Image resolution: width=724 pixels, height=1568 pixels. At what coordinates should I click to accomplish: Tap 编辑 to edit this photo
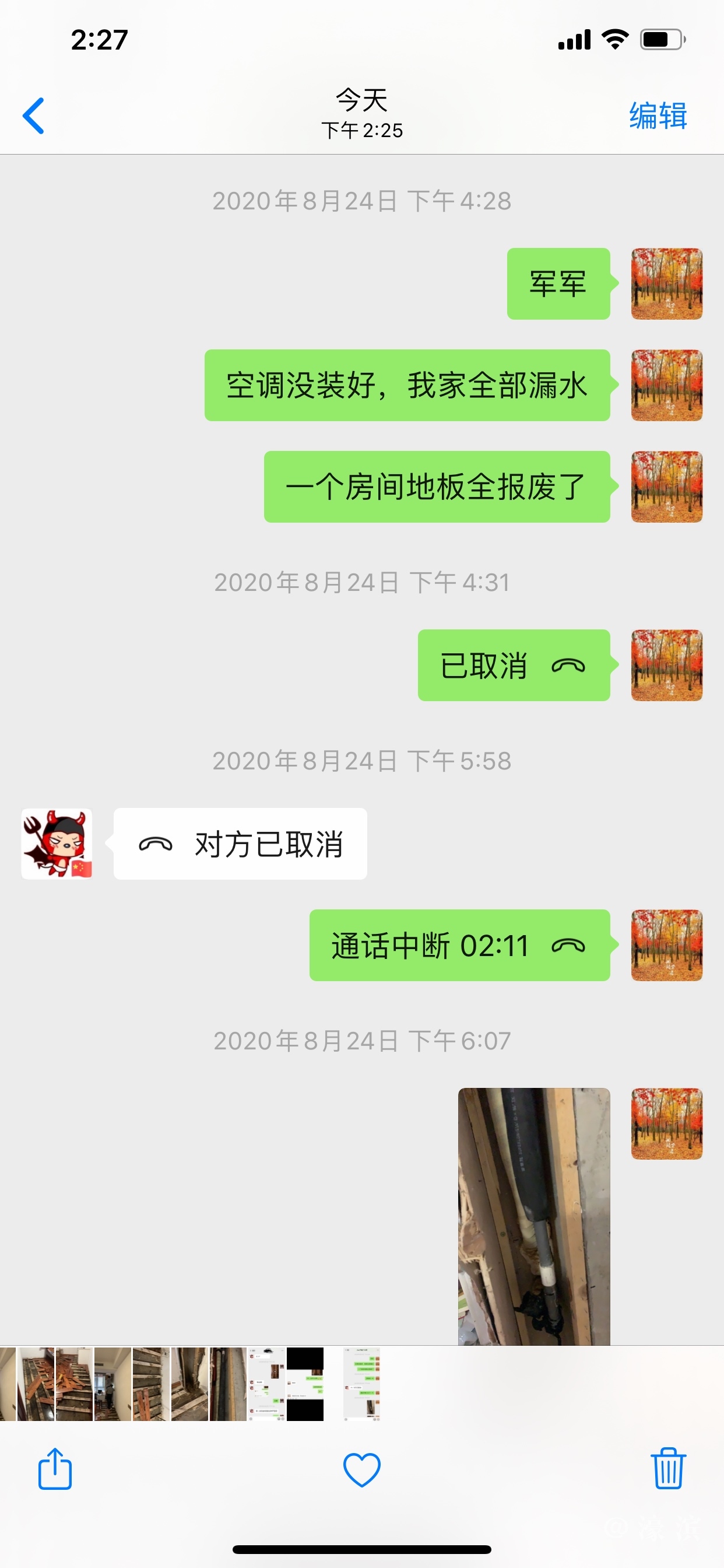click(x=658, y=116)
